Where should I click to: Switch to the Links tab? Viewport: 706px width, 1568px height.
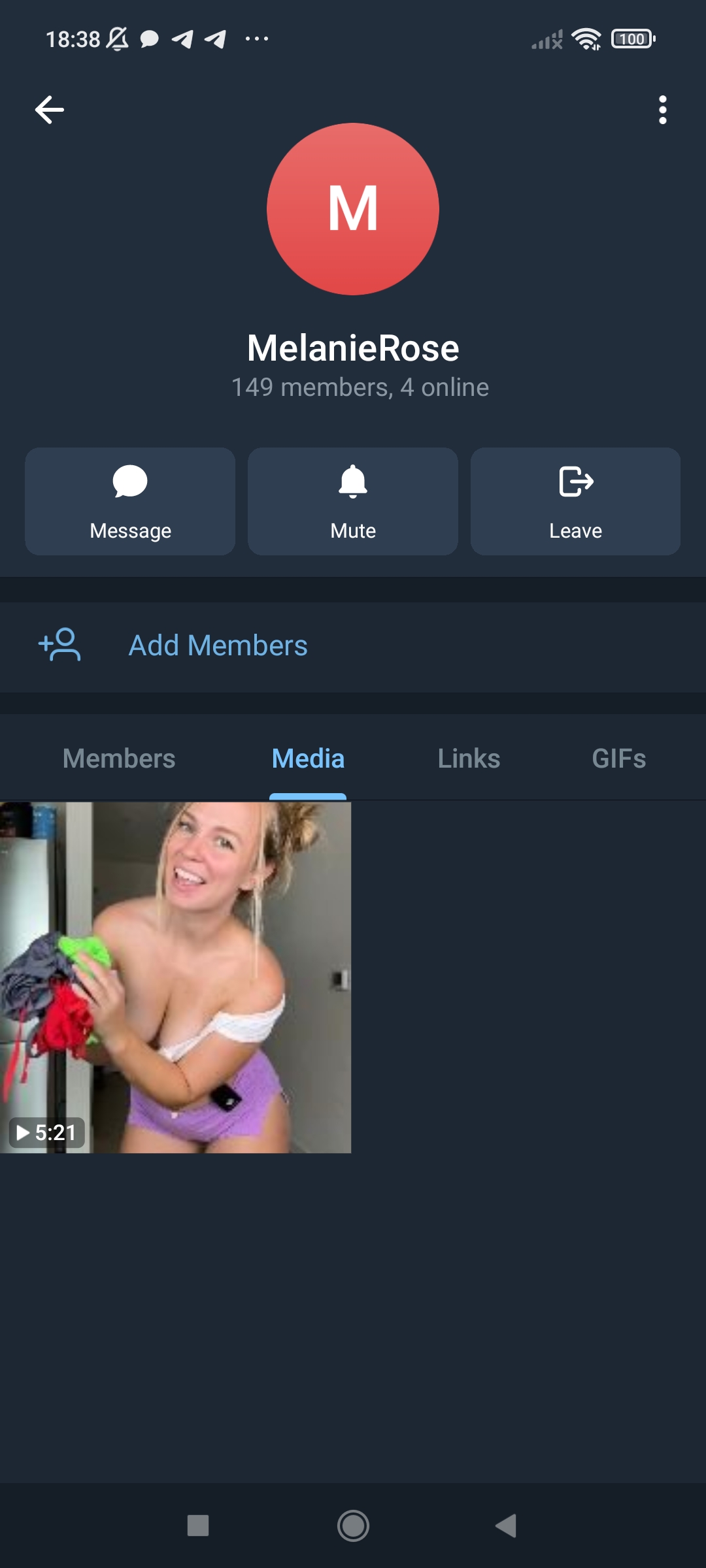point(469,759)
